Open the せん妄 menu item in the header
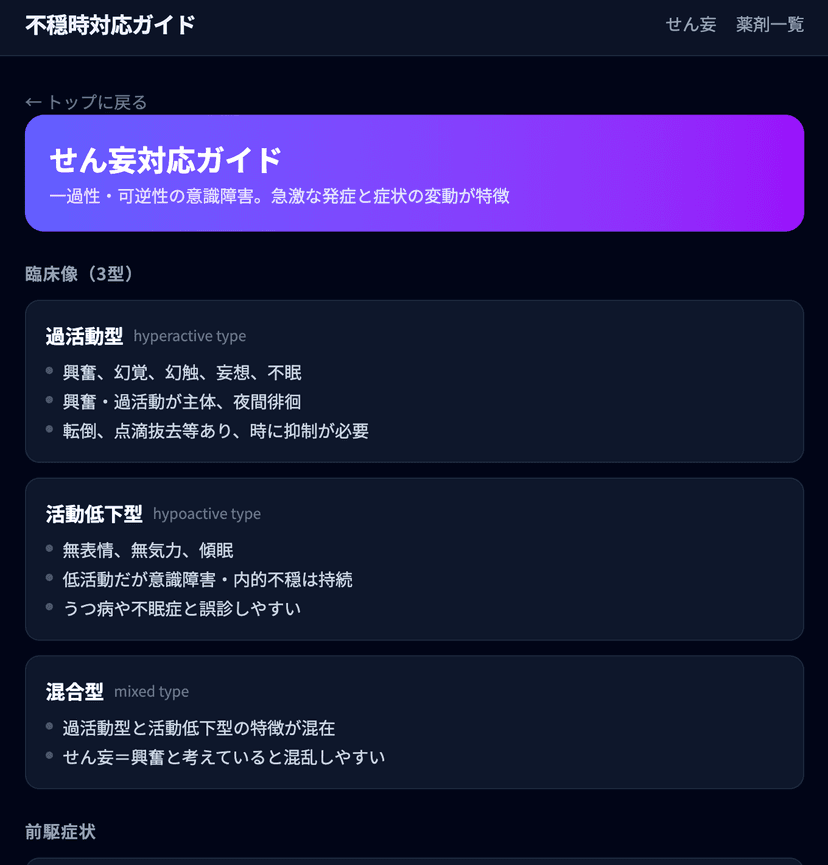The height and width of the screenshot is (865, 828). (690, 25)
